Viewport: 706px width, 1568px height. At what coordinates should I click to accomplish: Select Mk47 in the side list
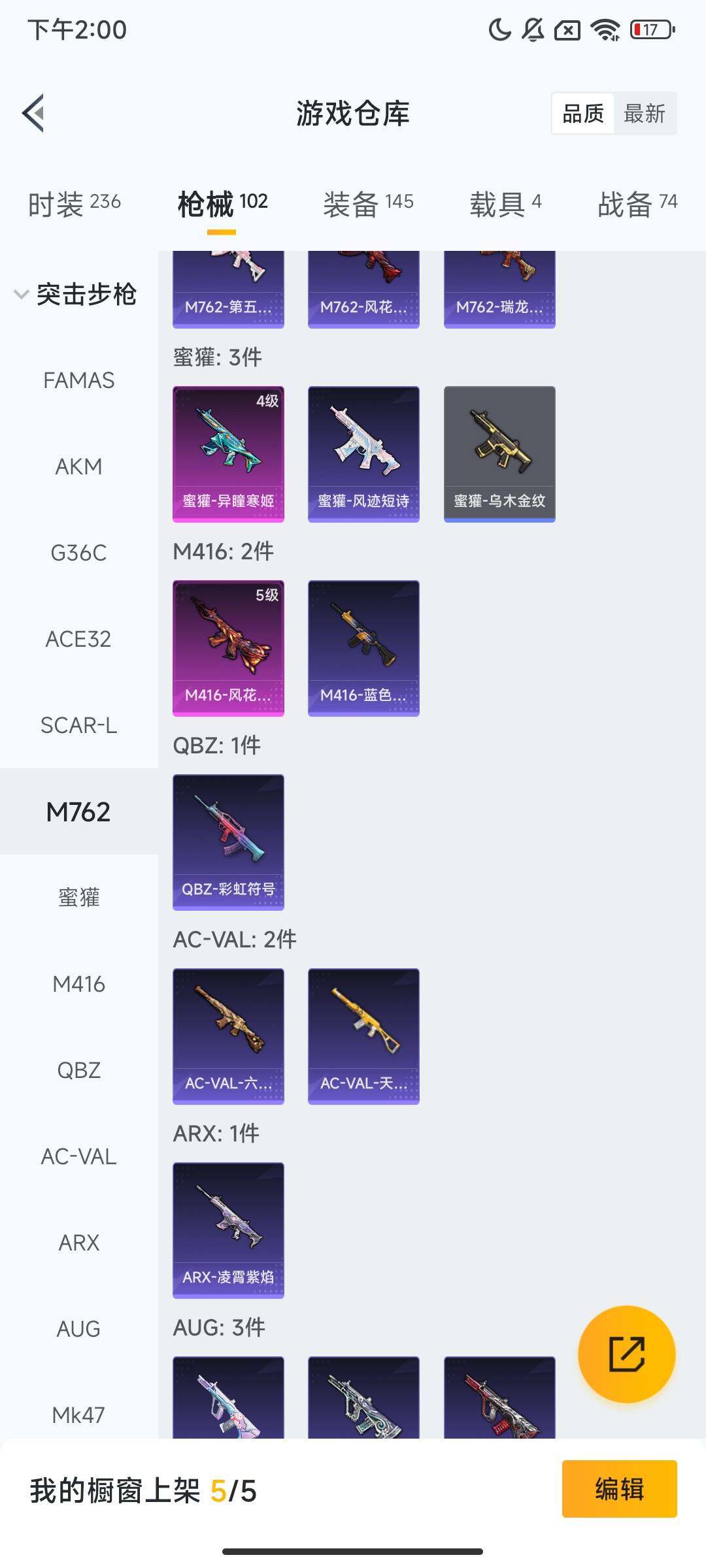click(x=78, y=1415)
